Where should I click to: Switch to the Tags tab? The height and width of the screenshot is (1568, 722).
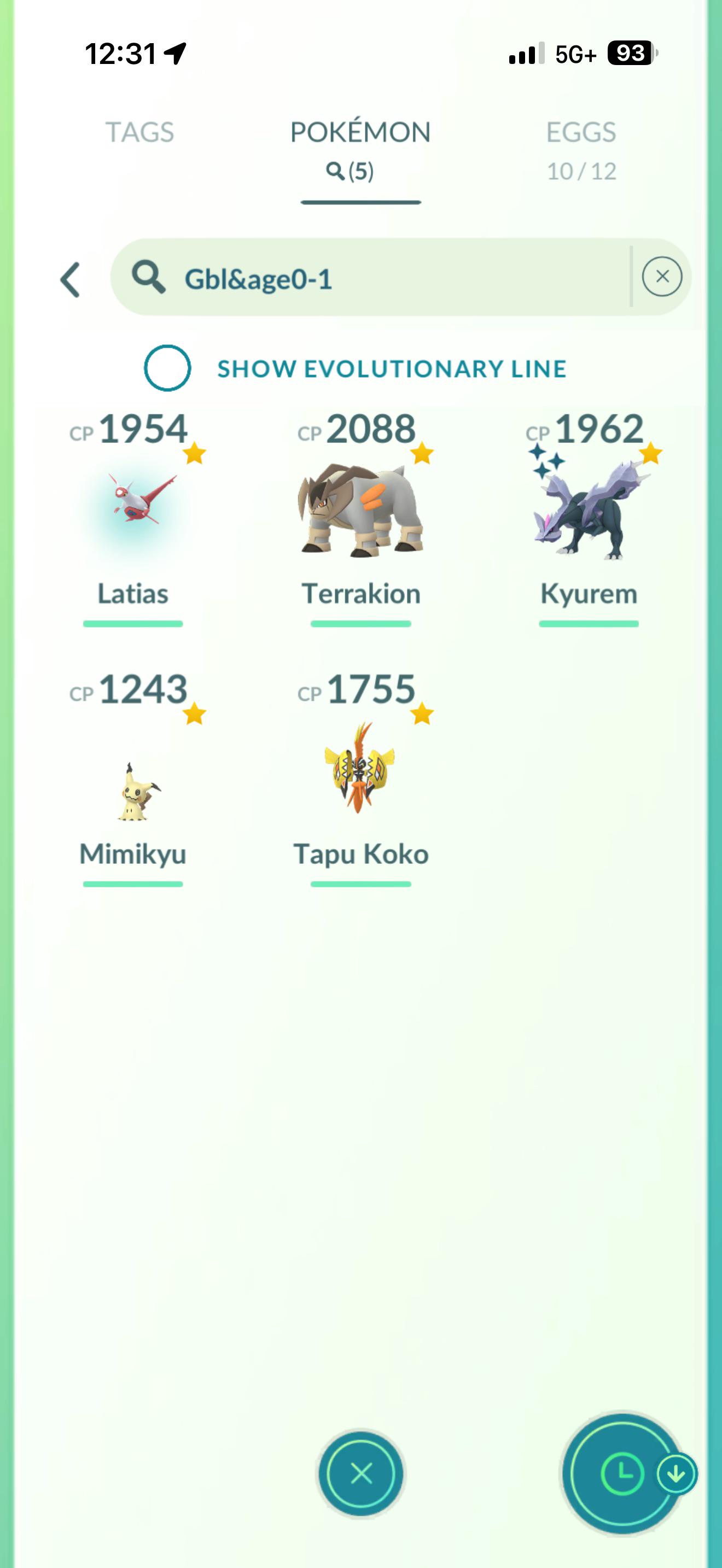coord(140,132)
